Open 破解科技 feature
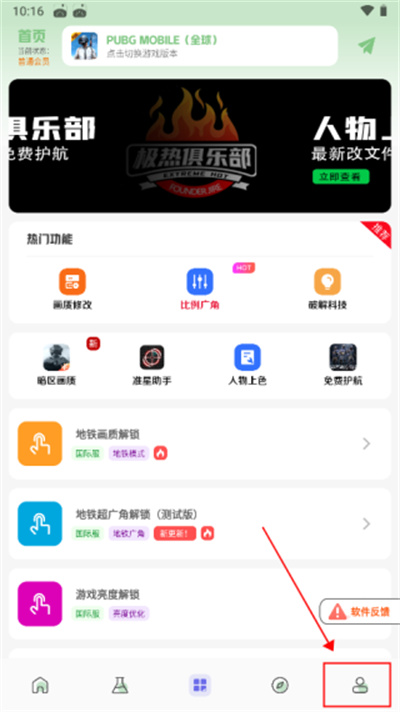 click(327, 289)
